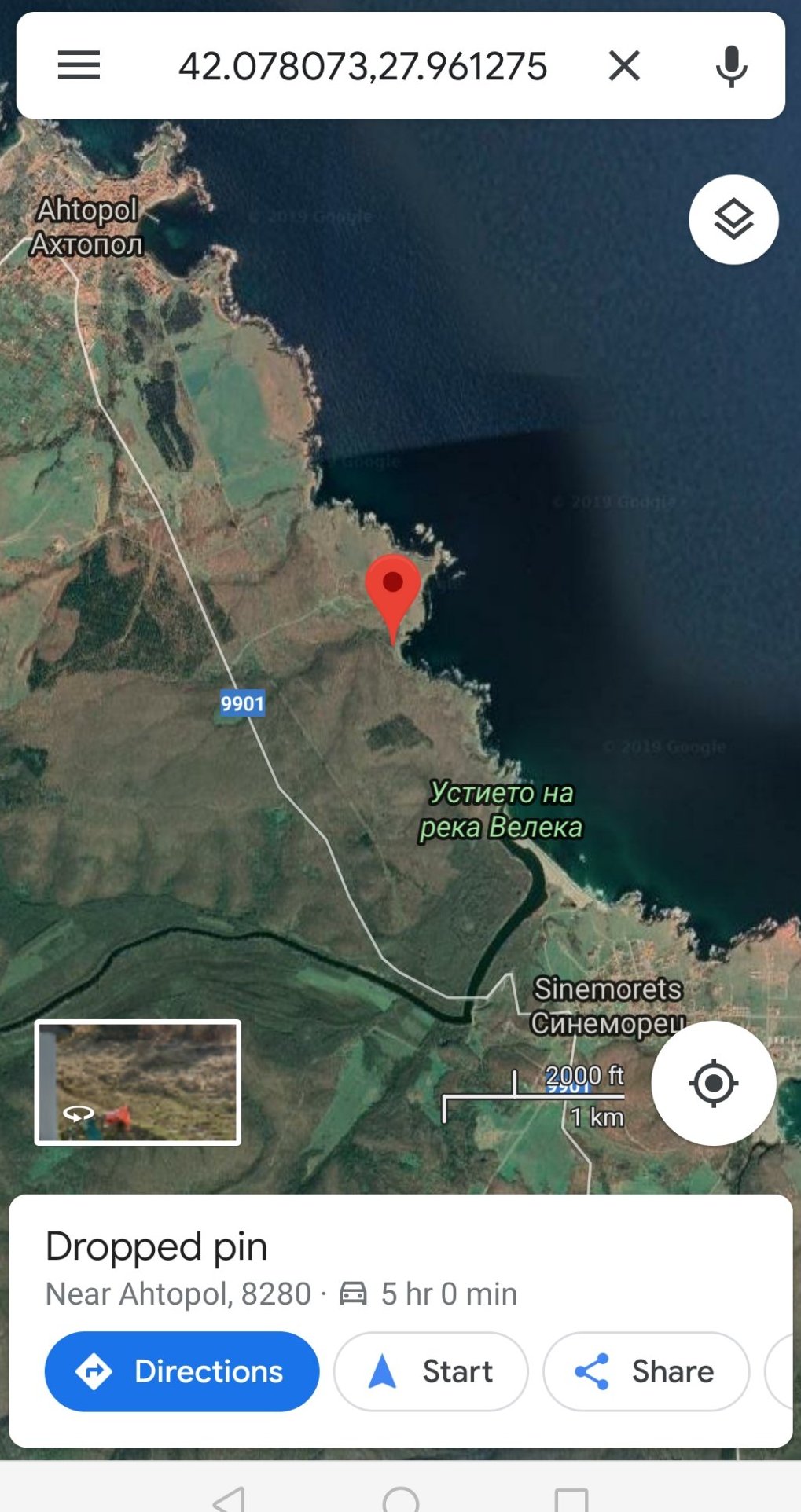The image size is (801, 1512).
Task: Open the map layers selector
Action: (733, 219)
